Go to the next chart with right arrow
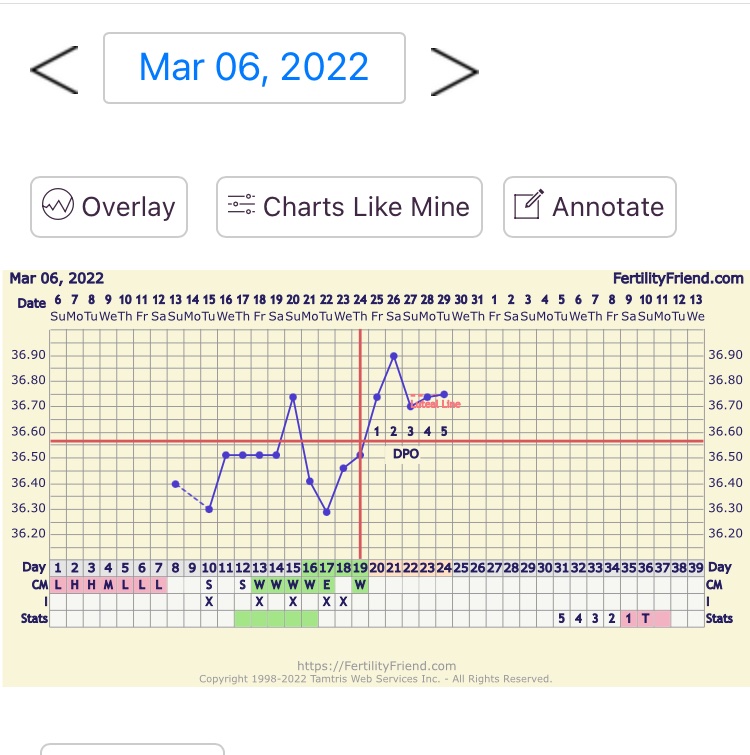 [454, 68]
